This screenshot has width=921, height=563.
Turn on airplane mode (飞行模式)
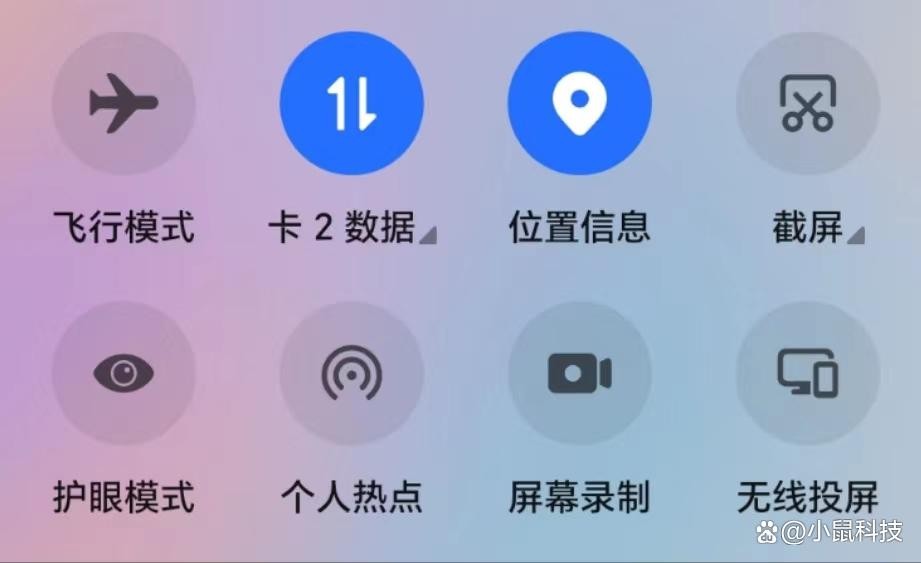click(x=123, y=103)
